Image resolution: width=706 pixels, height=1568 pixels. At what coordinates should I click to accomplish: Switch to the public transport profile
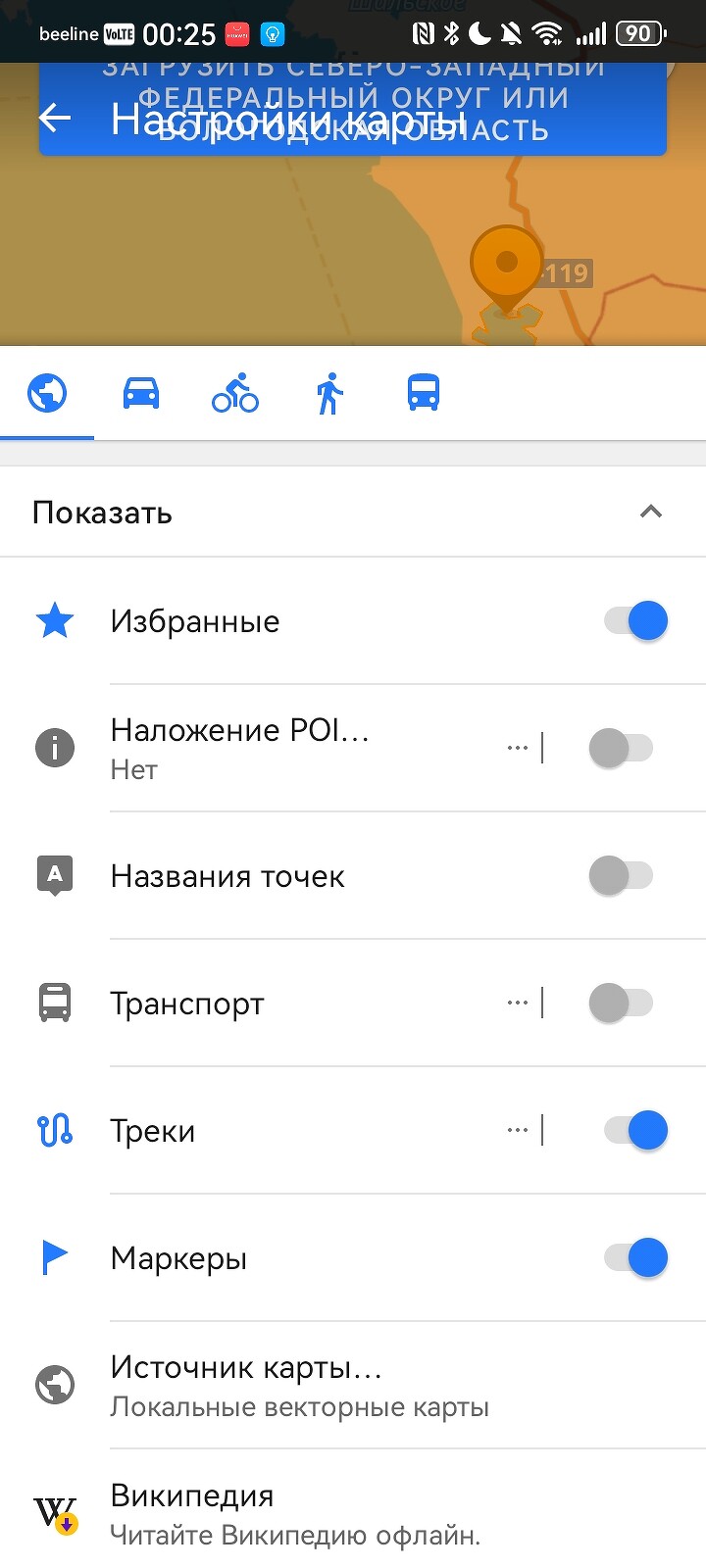coord(424,394)
